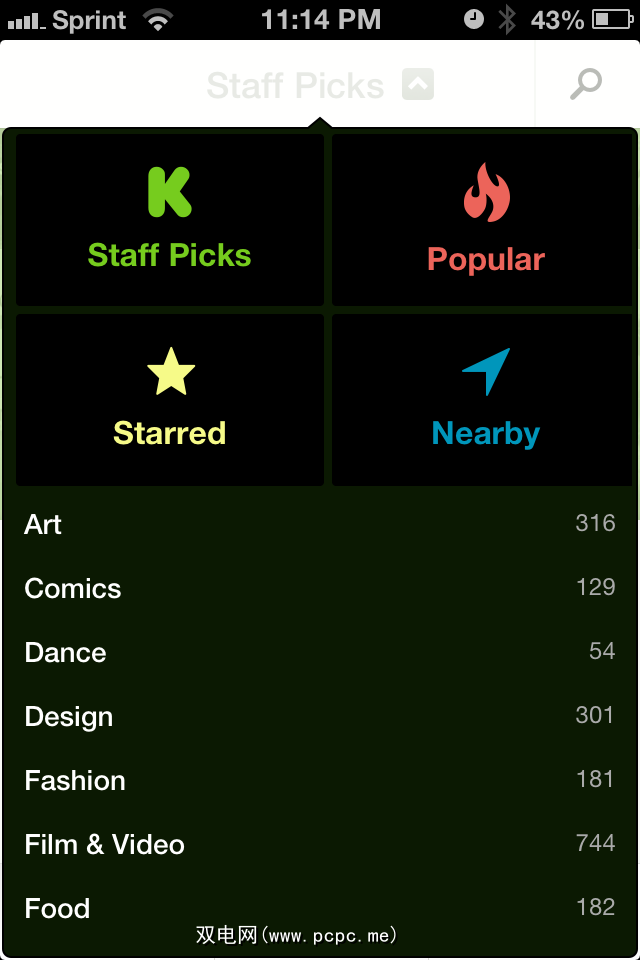Browse the Comics category

(x=320, y=588)
